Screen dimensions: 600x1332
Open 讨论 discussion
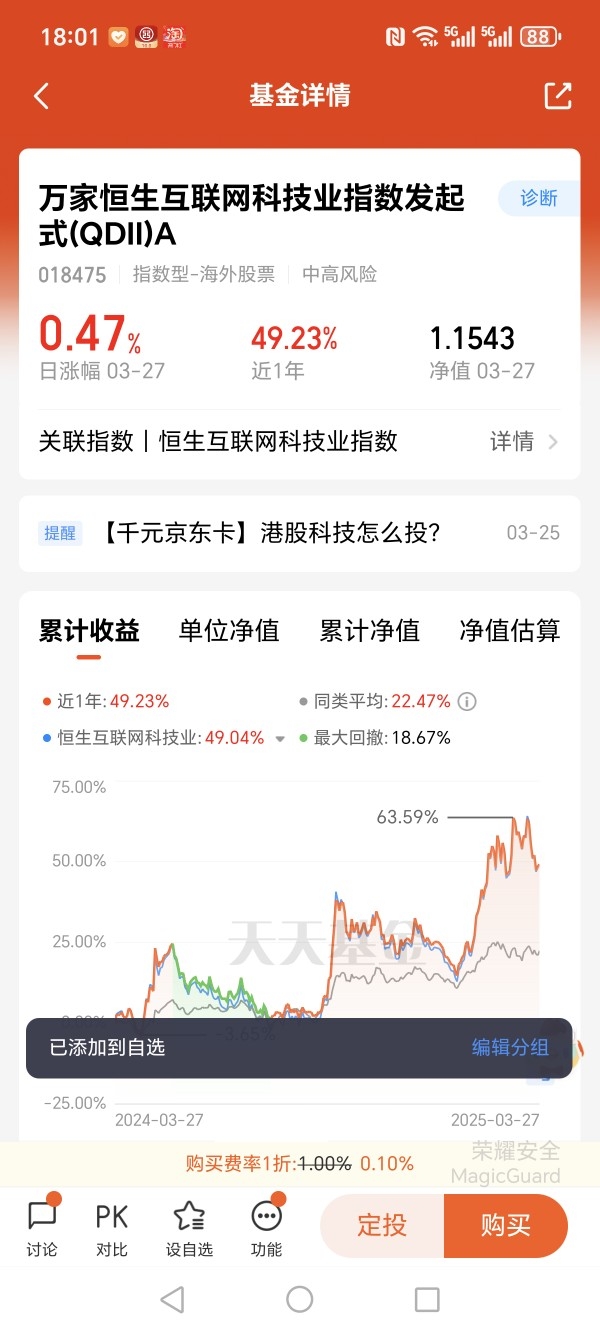(42, 1228)
